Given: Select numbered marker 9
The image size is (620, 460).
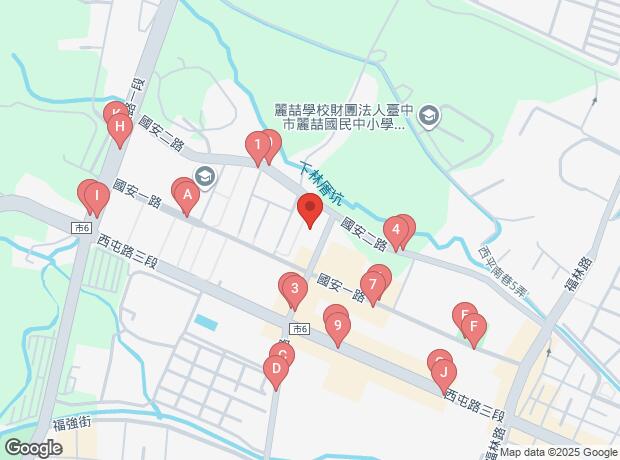Looking at the screenshot, I should tap(338, 327).
